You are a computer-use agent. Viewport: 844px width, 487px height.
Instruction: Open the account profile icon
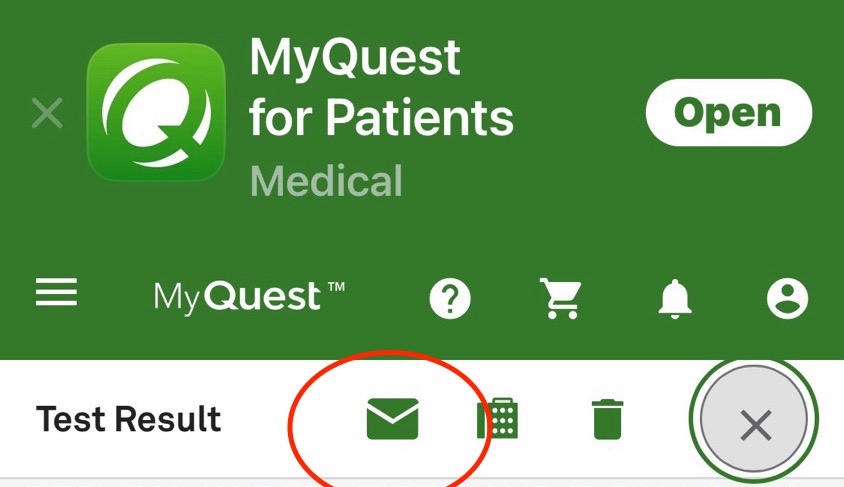pos(787,297)
